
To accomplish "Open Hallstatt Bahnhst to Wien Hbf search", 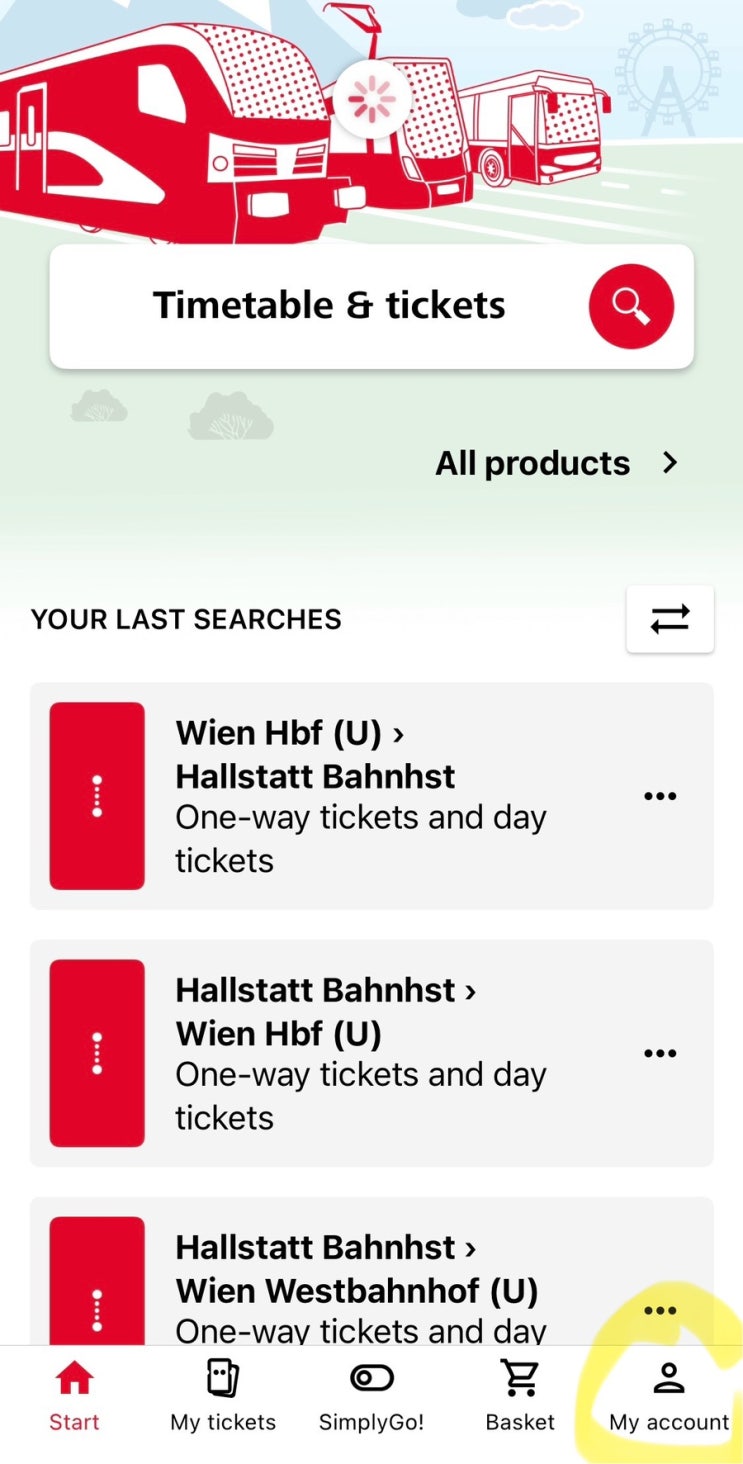I will [360, 1053].
